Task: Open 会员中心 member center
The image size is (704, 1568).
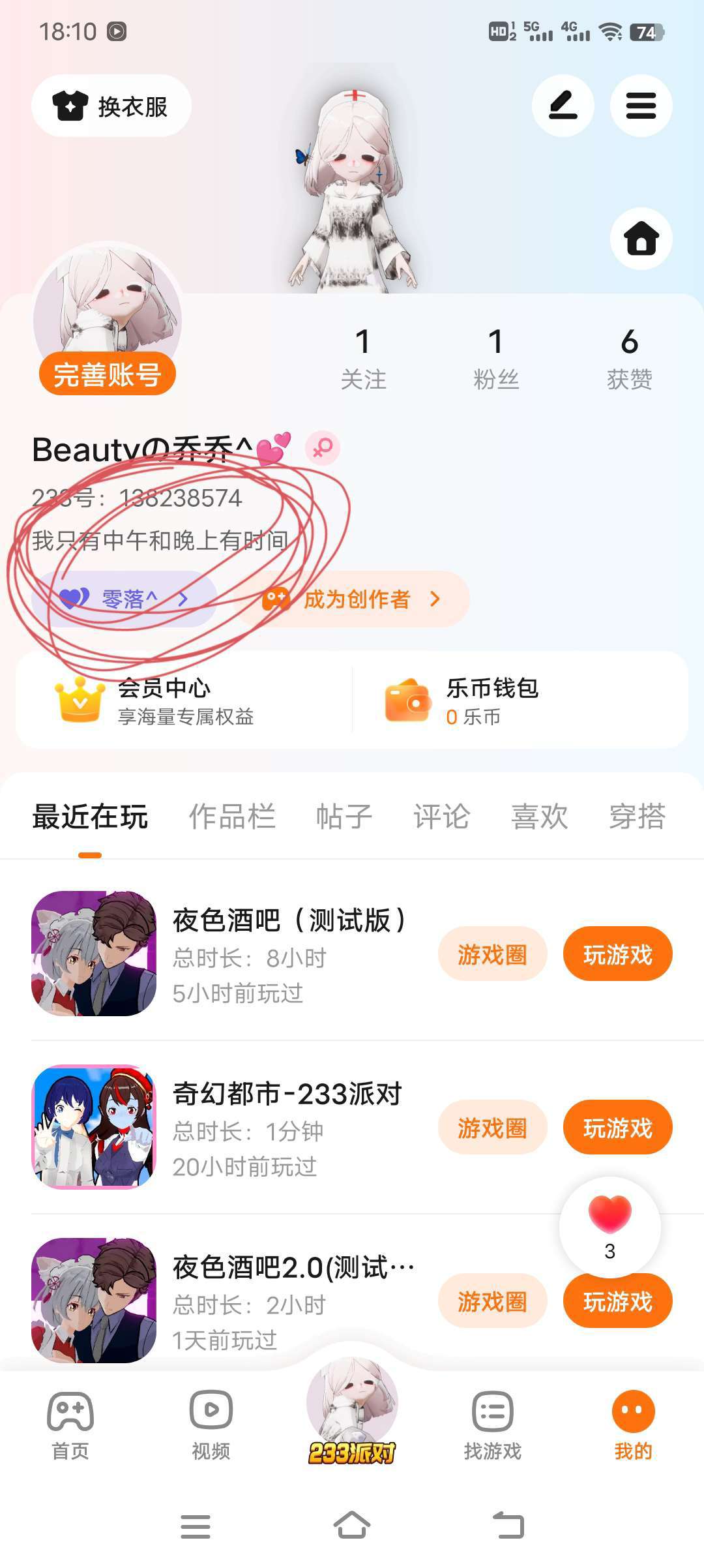Action: 184,701
